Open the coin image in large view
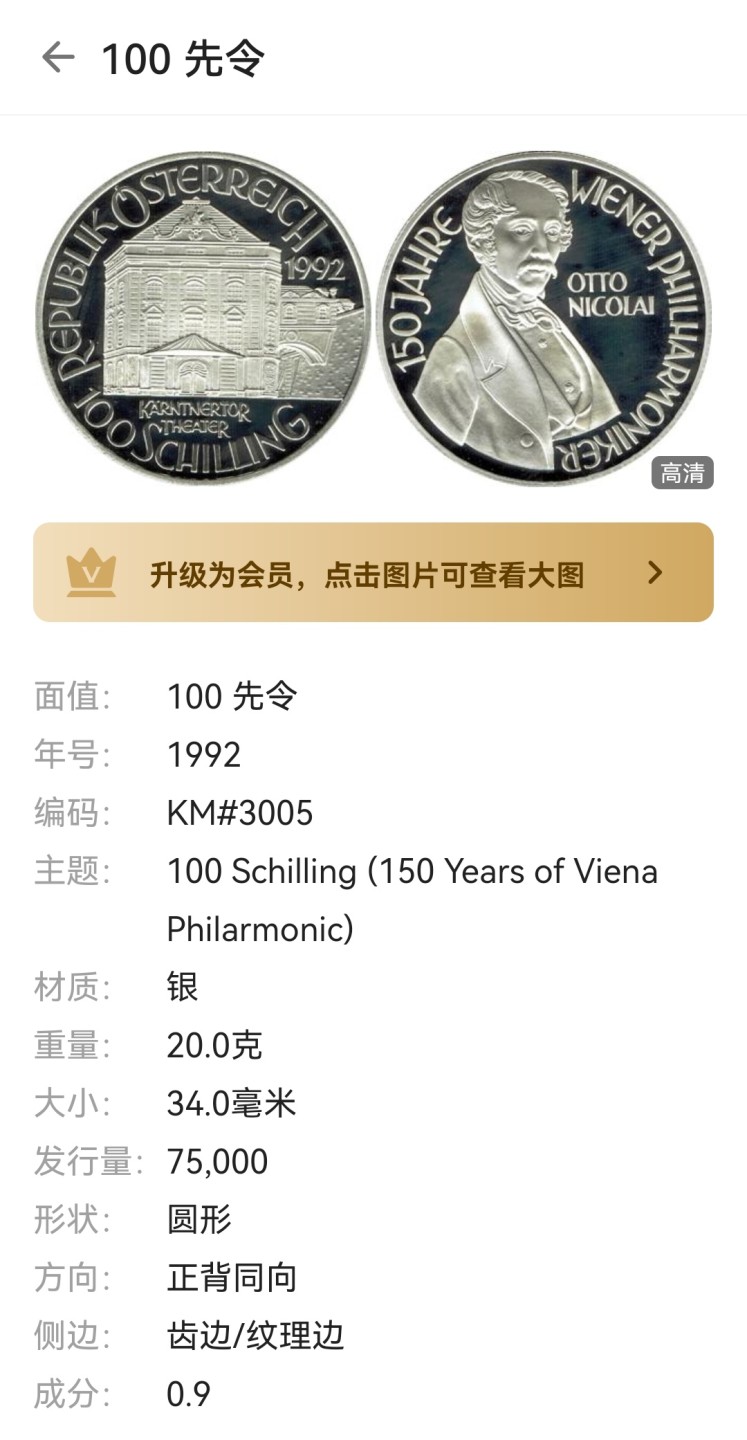The height and width of the screenshot is (1440, 747). pyautogui.click(x=373, y=319)
